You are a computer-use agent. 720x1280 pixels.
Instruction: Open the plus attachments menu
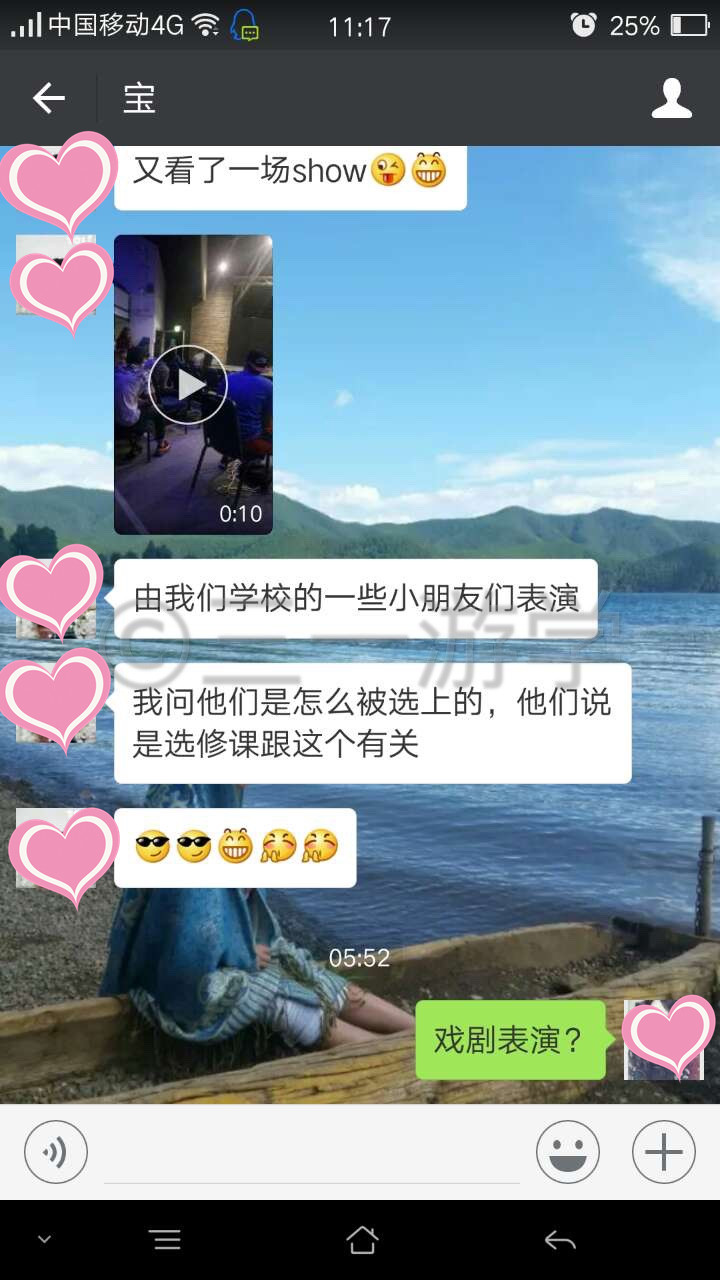tap(664, 1152)
